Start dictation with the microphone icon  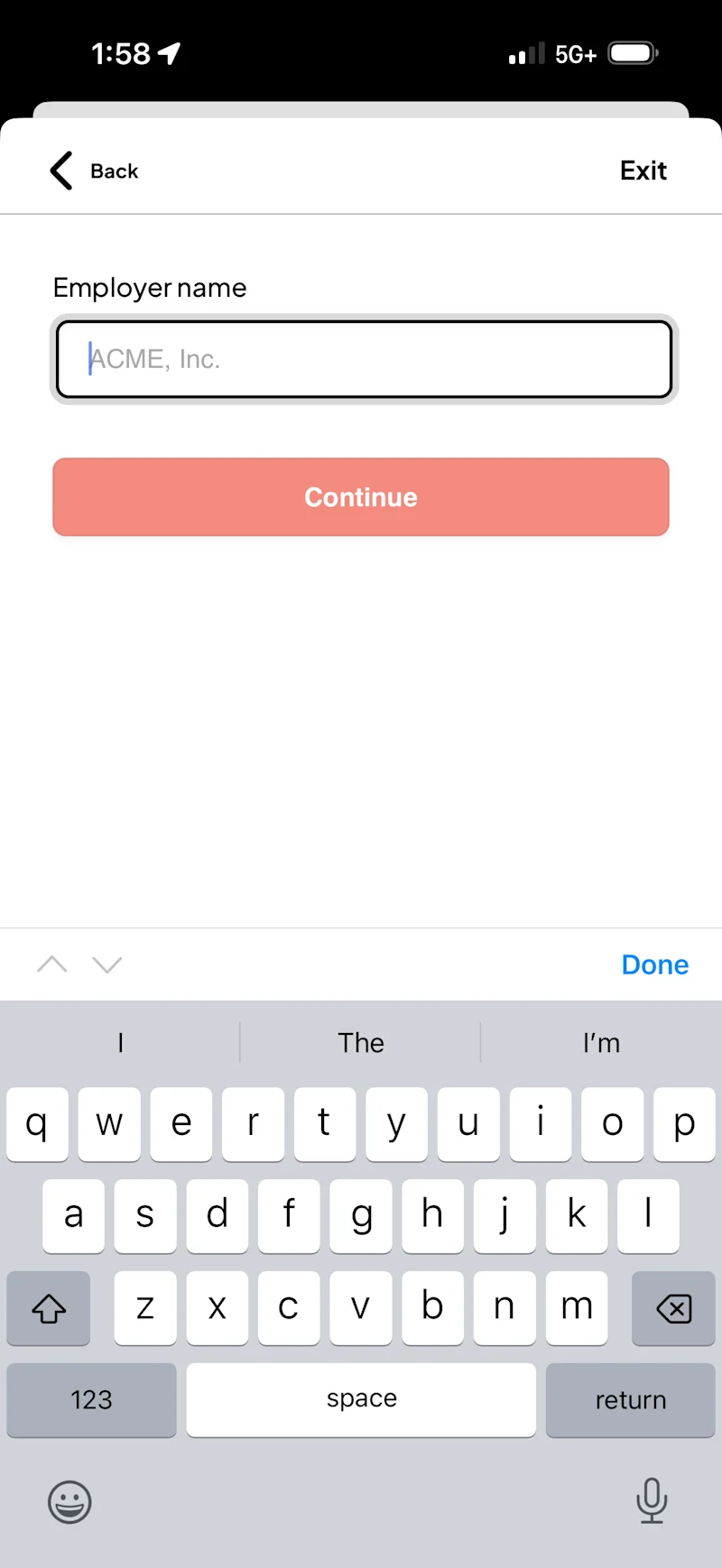pos(651,1500)
